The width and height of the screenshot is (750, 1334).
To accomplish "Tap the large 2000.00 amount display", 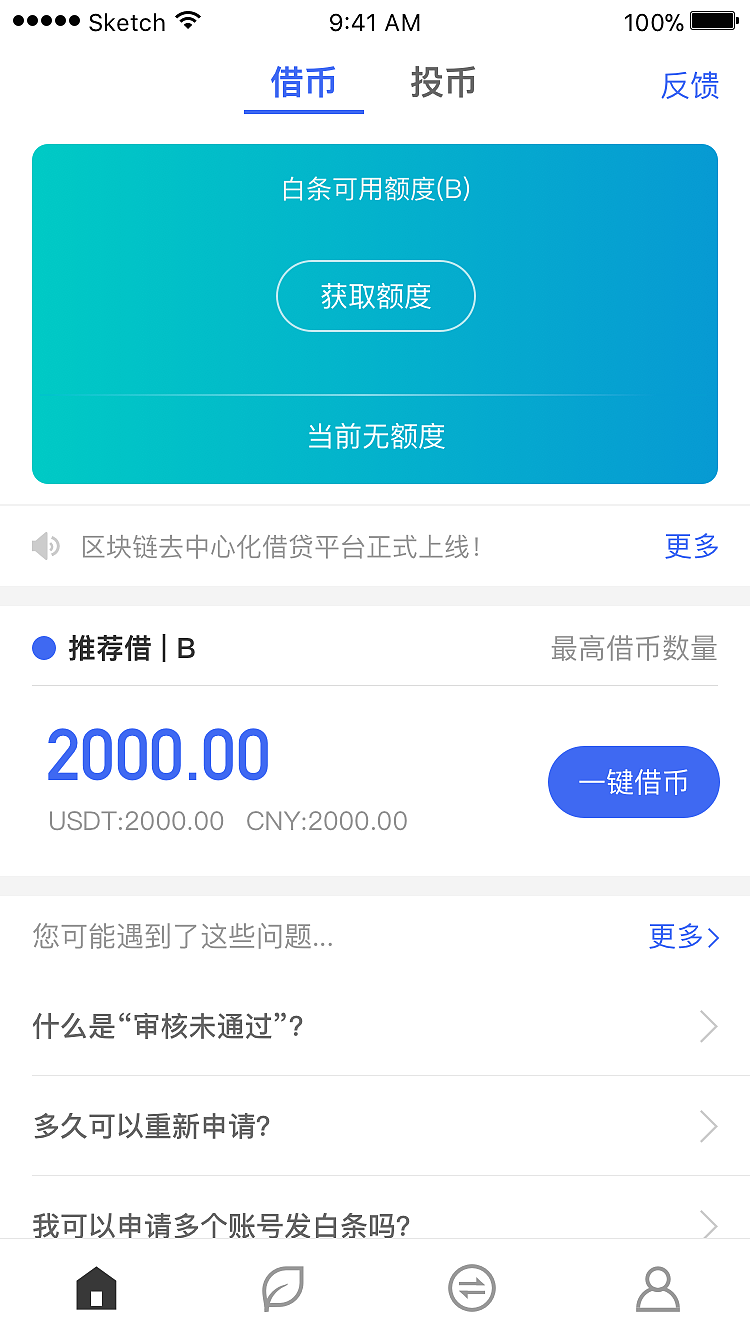I will (x=158, y=757).
